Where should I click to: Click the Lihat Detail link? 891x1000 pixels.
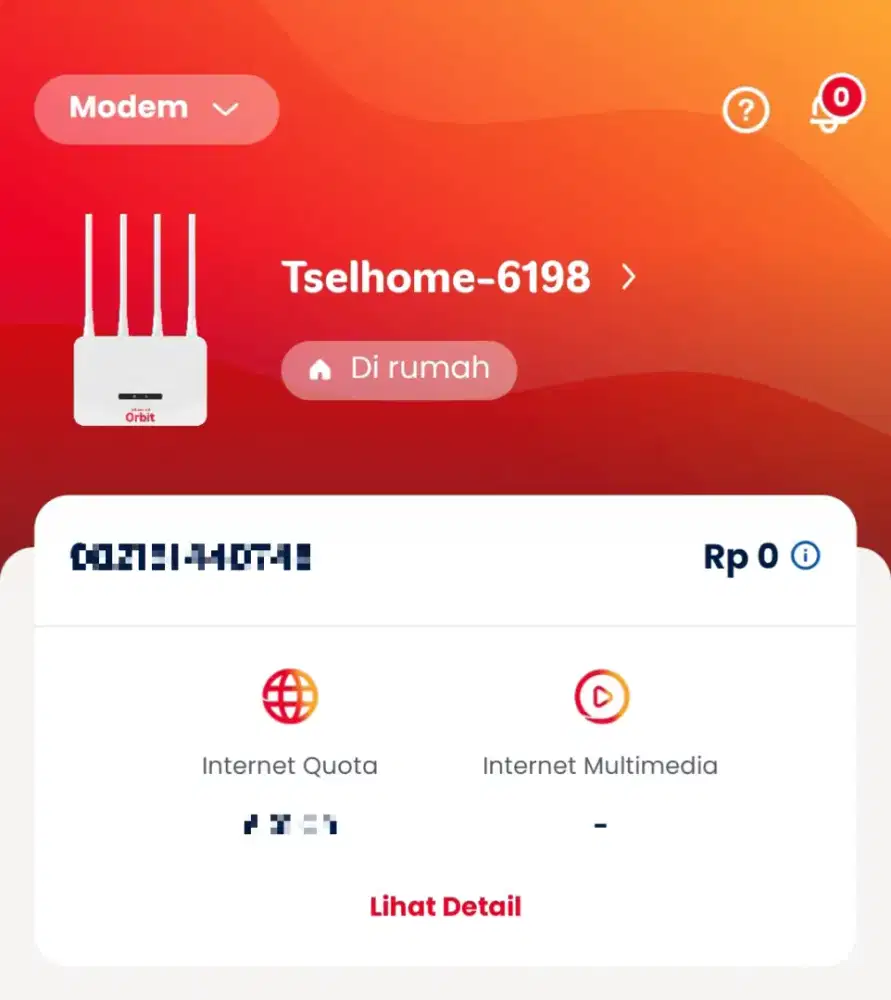click(x=444, y=906)
